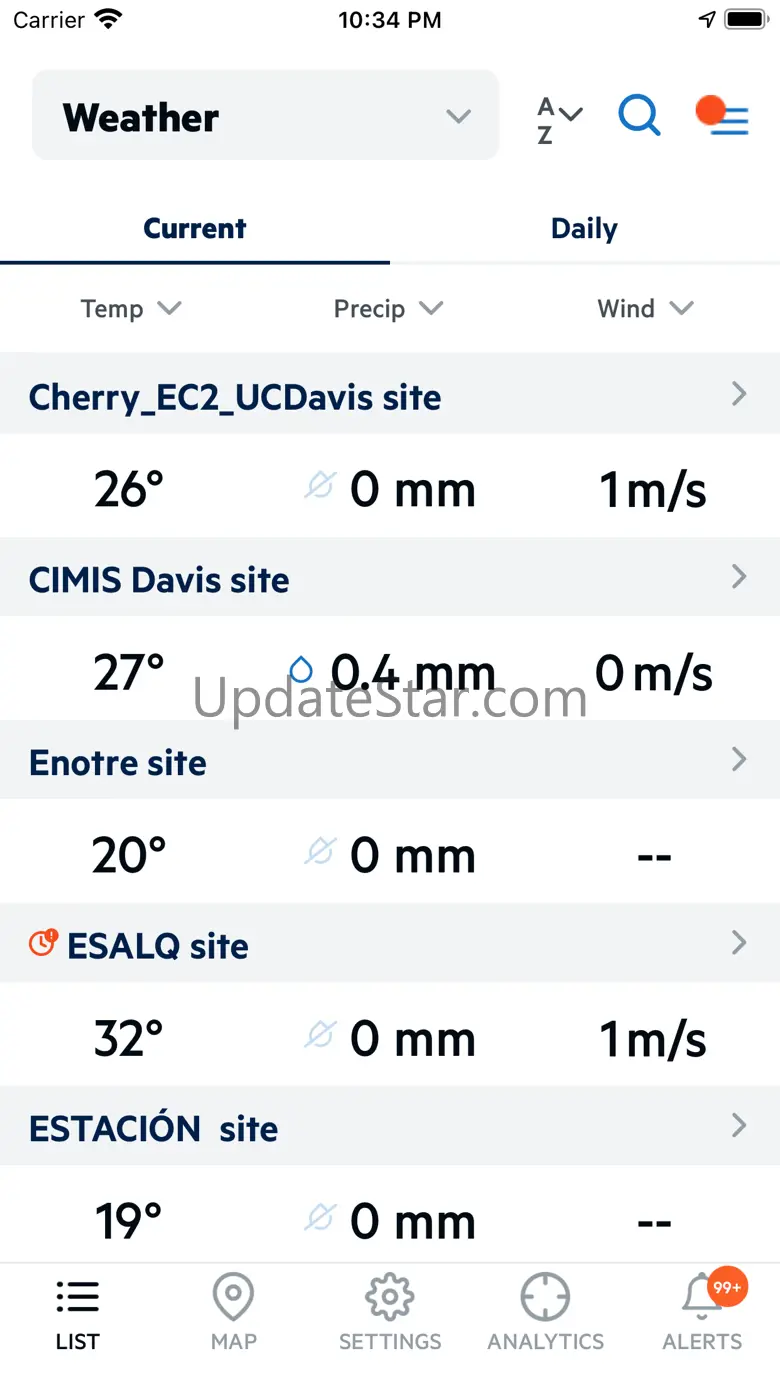Open the search magnifier
The width and height of the screenshot is (780, 1387).
(x=639, y=116)
